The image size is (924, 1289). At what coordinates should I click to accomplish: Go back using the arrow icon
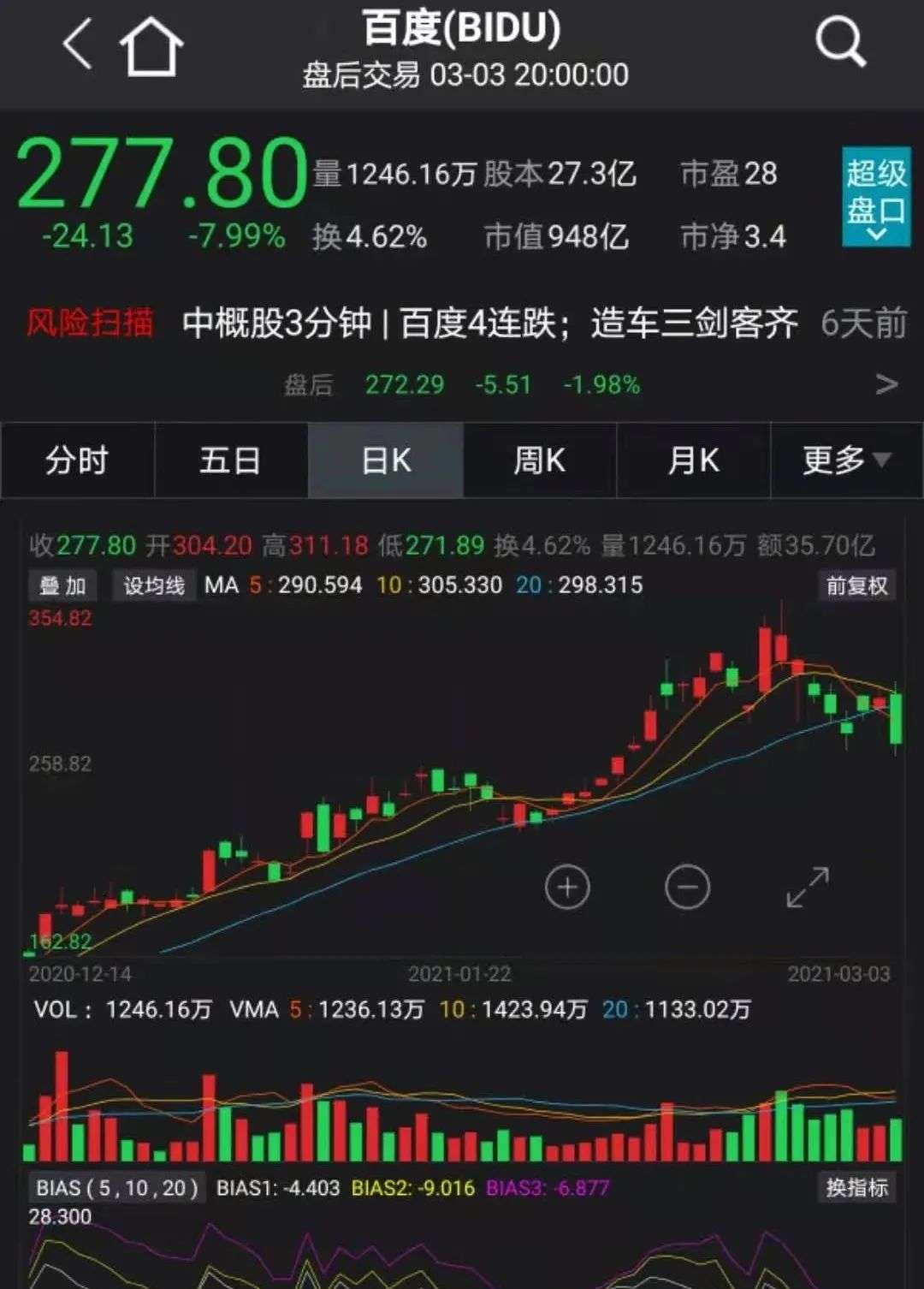pyautogui.click(x=78, y=45)
